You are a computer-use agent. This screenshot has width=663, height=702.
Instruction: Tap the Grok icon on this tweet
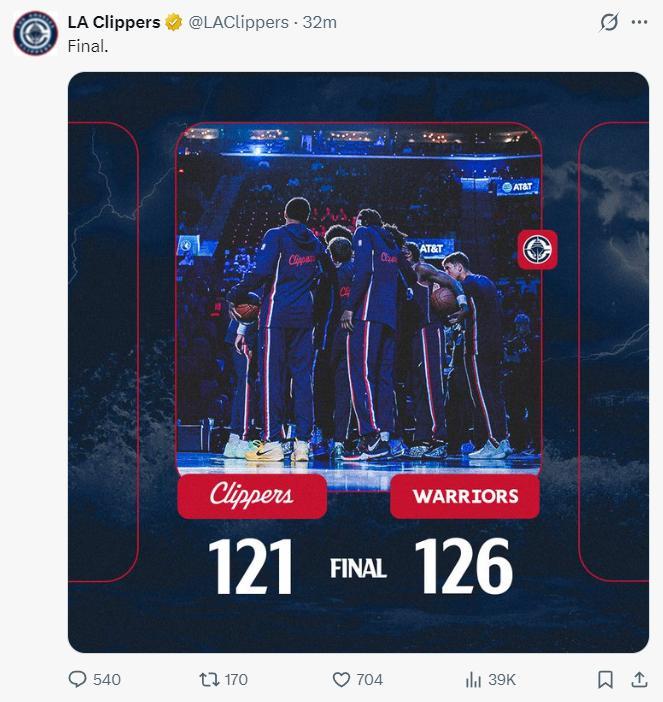[608, 22]
